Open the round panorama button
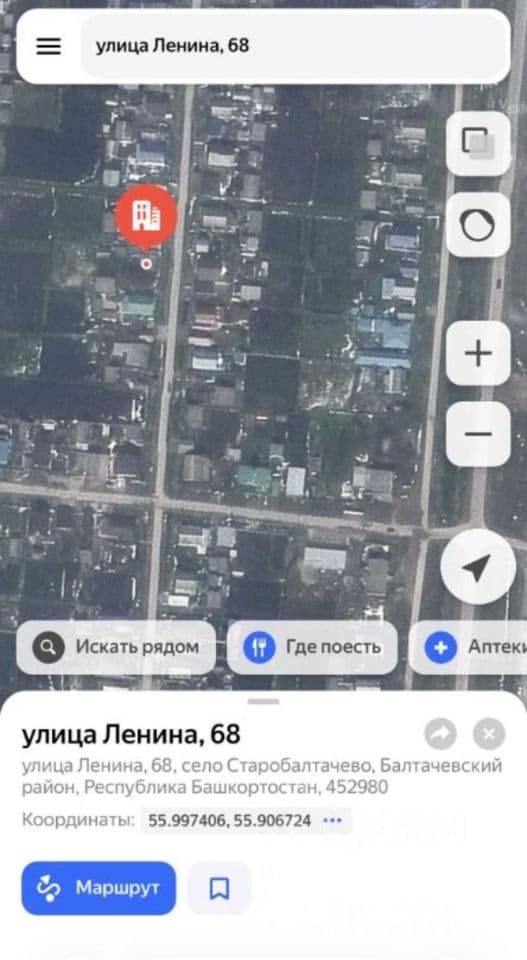 coord(478,225)
